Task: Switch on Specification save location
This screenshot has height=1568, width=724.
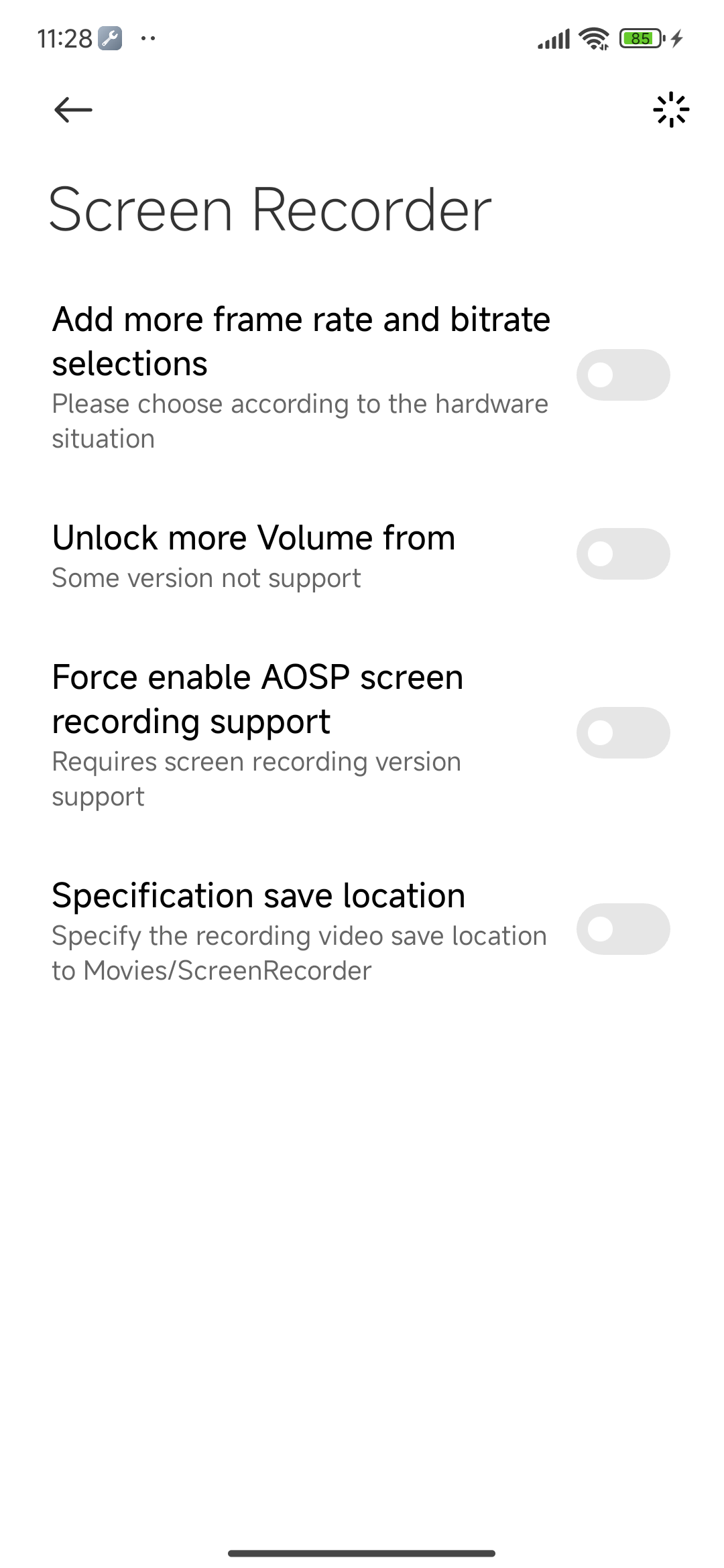Action: click(x=623, y=929)
